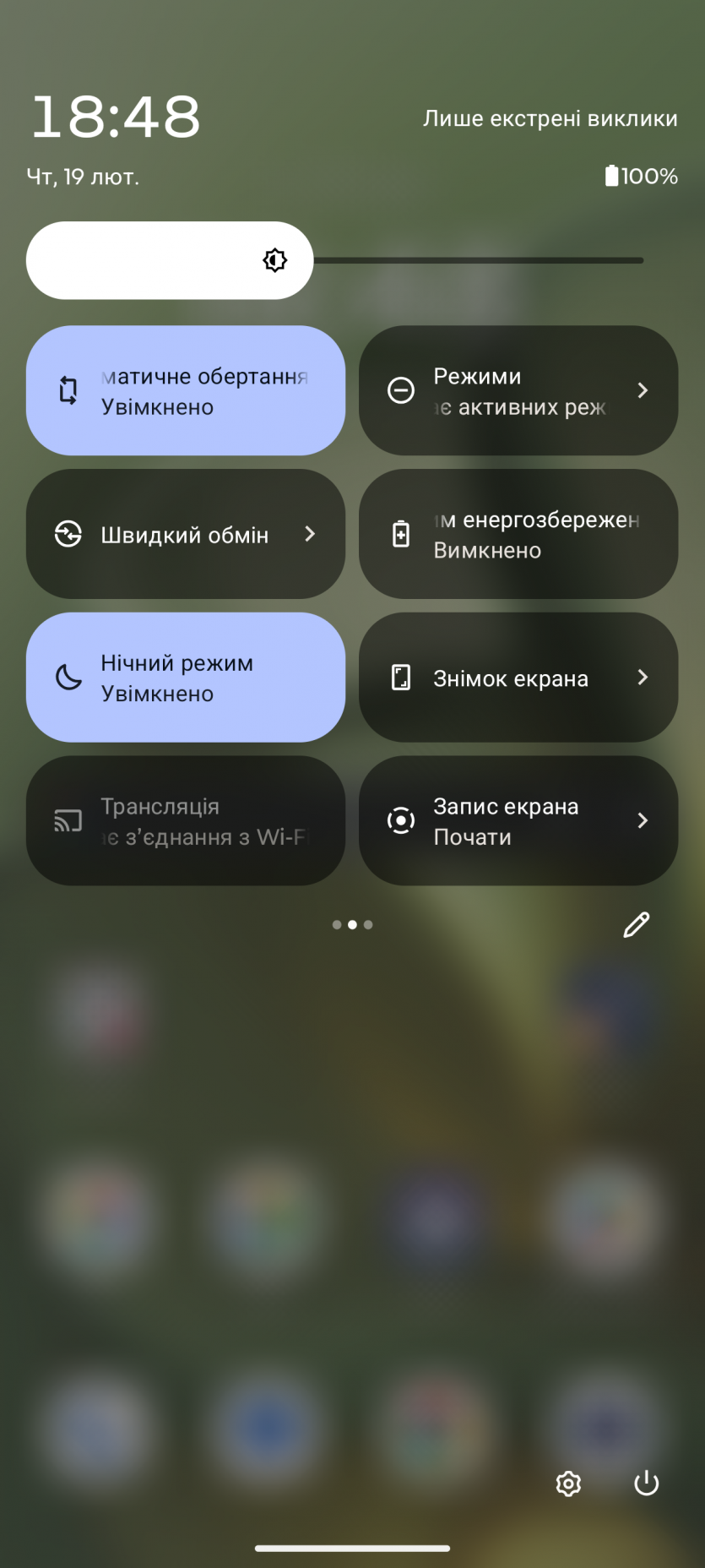Image resolution: width=705 pixels, height=1568 pixels.
Task: Open the power menu
Action: click(x=646, y=1484)
